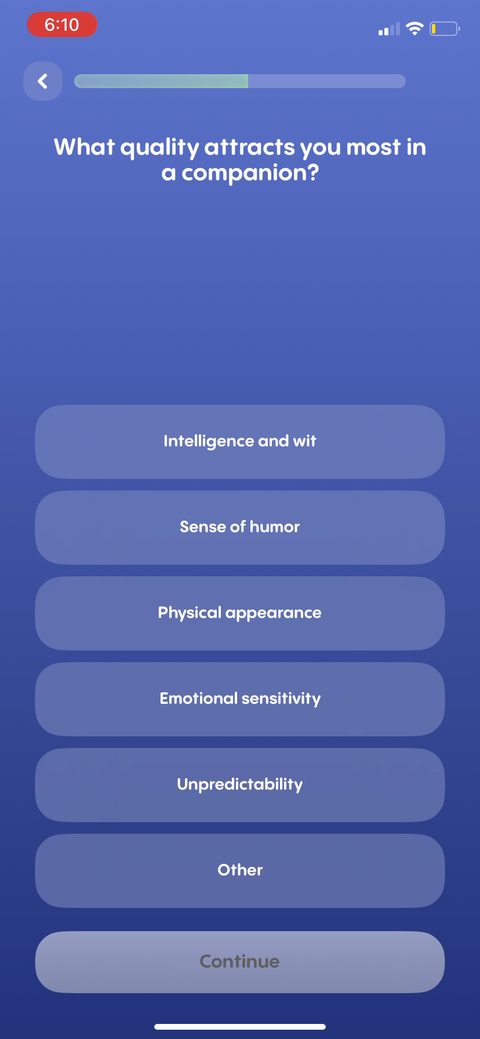Select Intelligence and wit
Screen dimensions: 480x1039
click(240, 441)
